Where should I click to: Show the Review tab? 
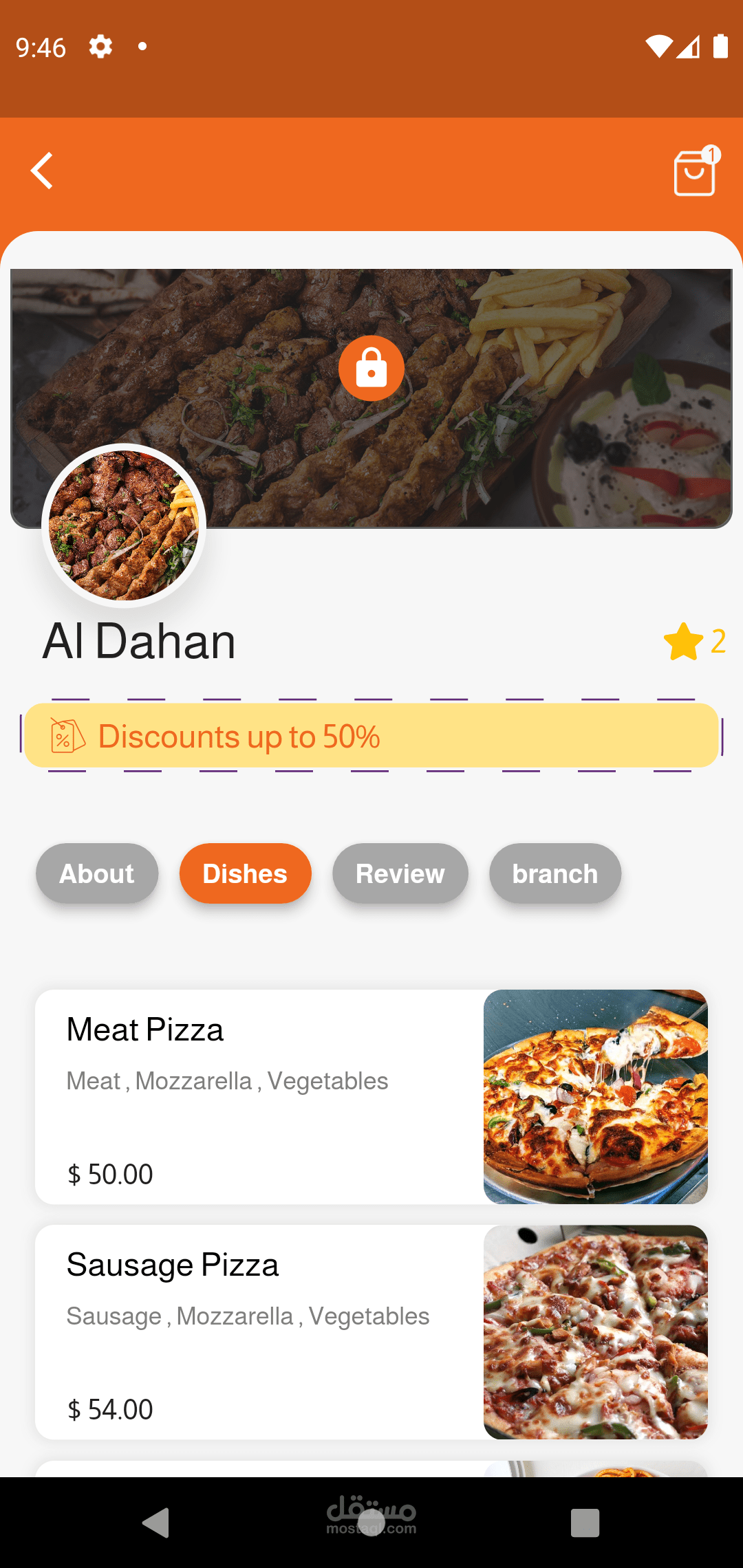click(400, 873)
